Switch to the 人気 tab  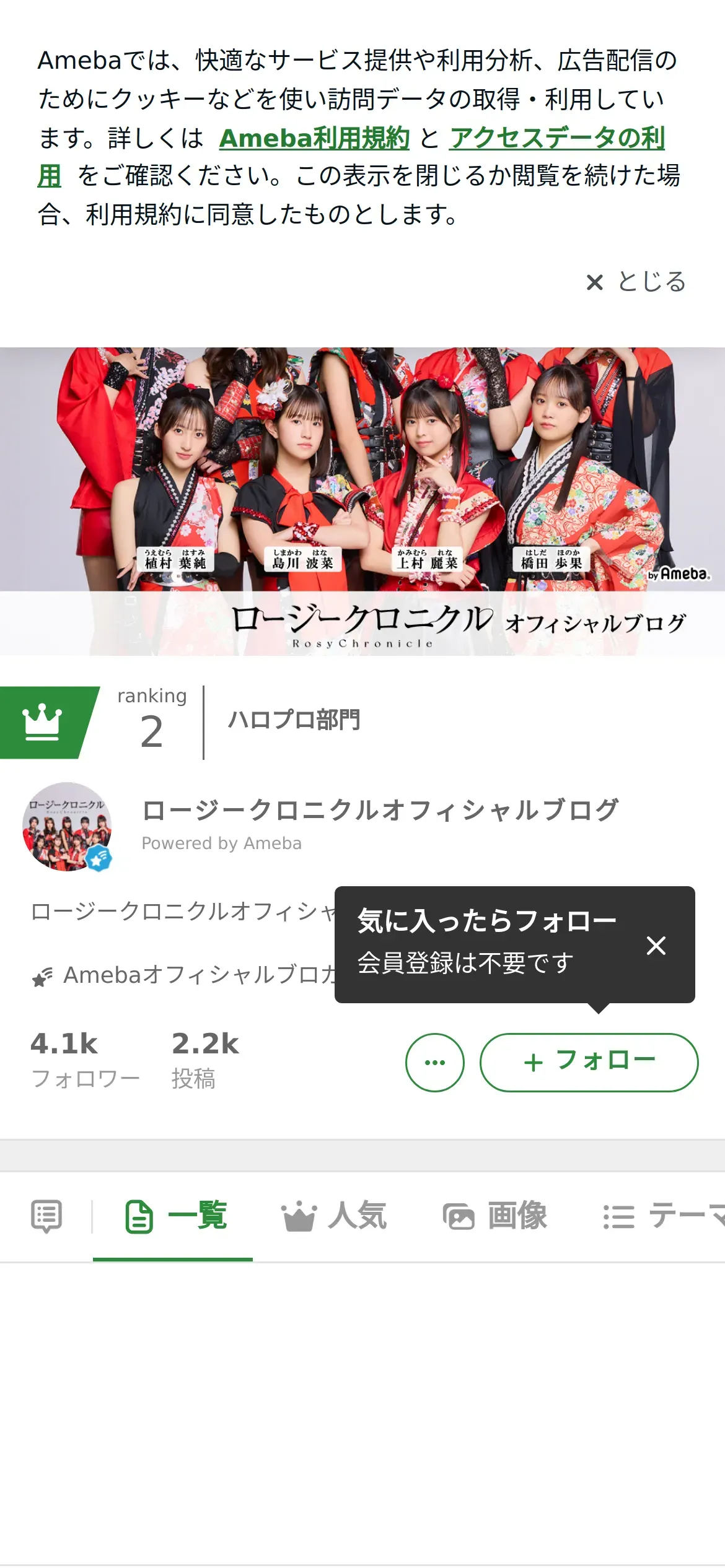point(333,1216)
